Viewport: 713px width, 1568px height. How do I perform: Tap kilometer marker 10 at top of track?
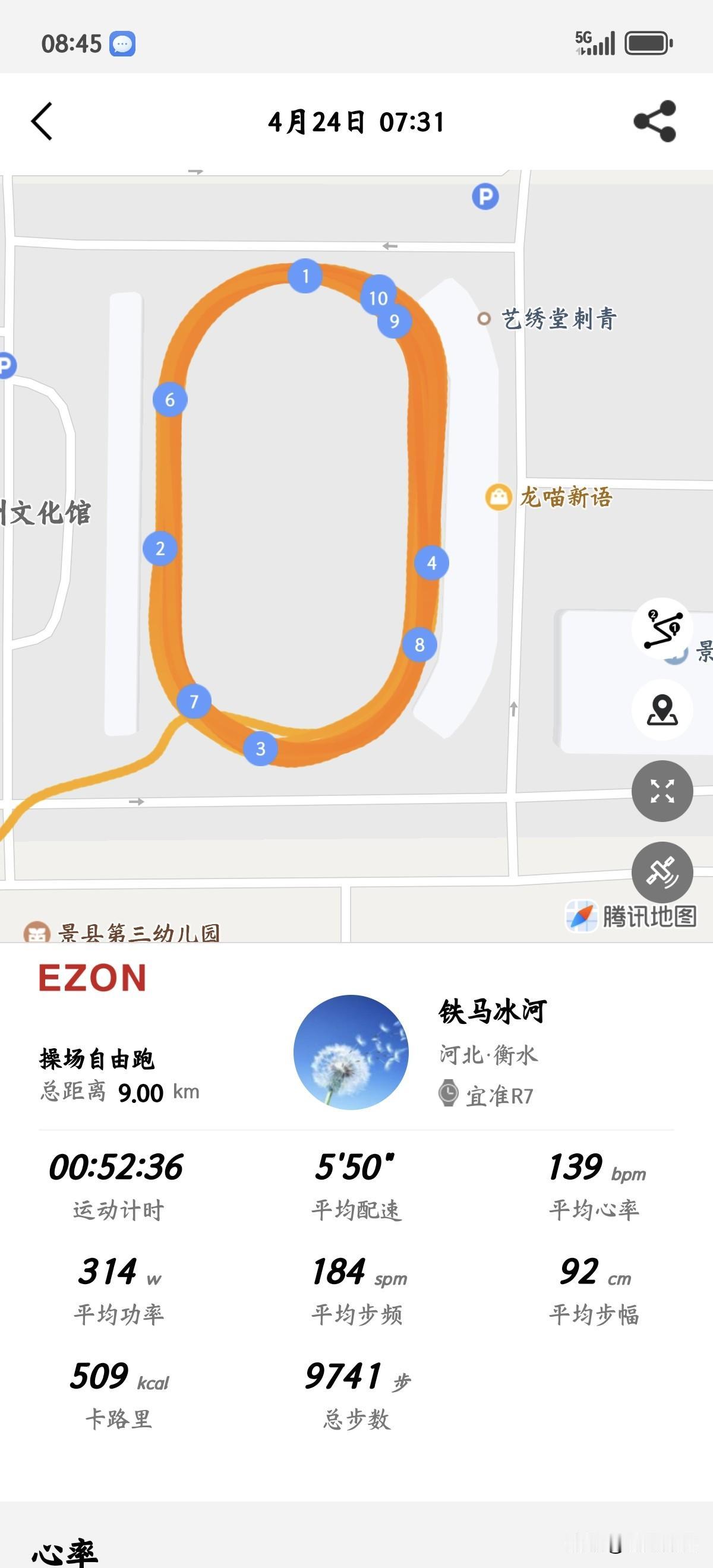click(x=378, y=298)
